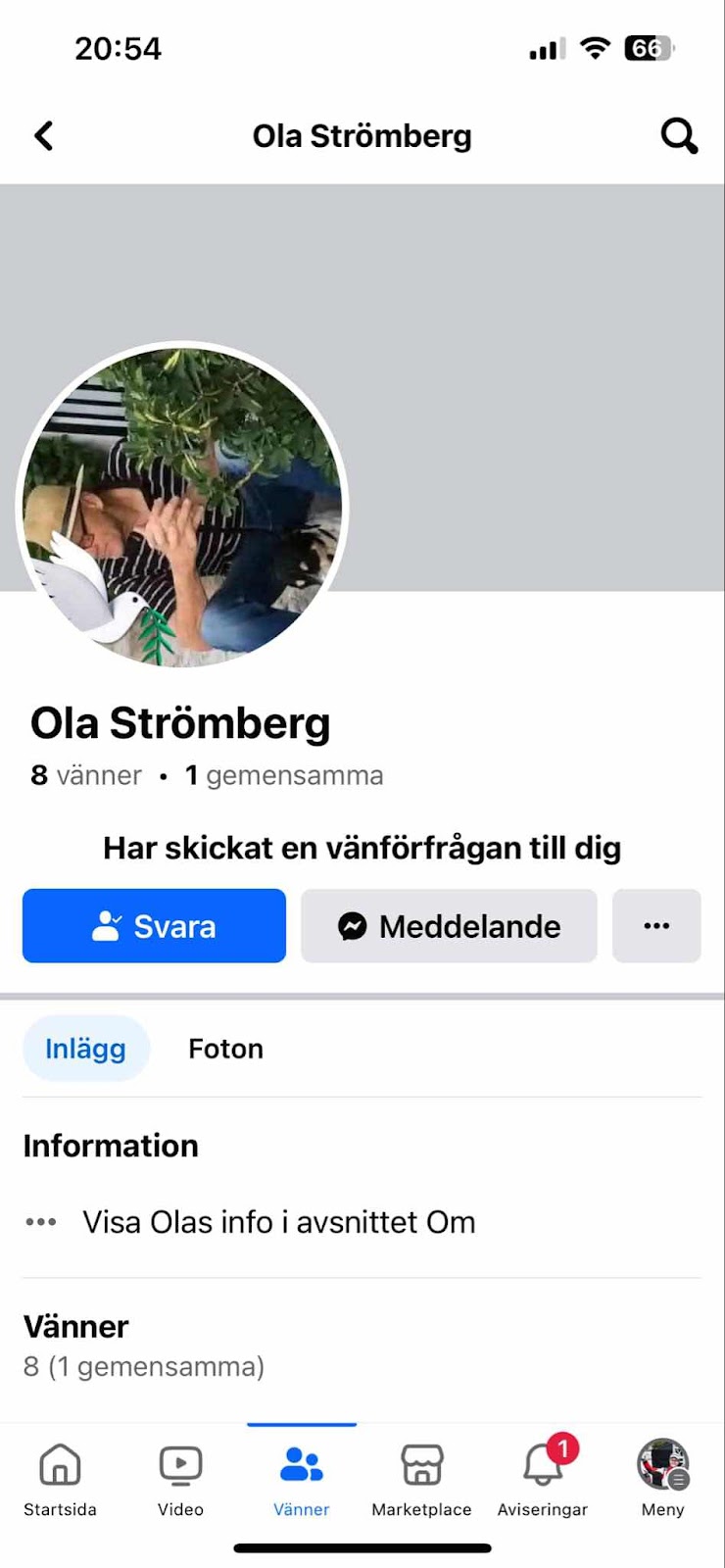This screenshot has height=1568, width=725.
Task: Open the Meny tab
Action: point(662,1480)
